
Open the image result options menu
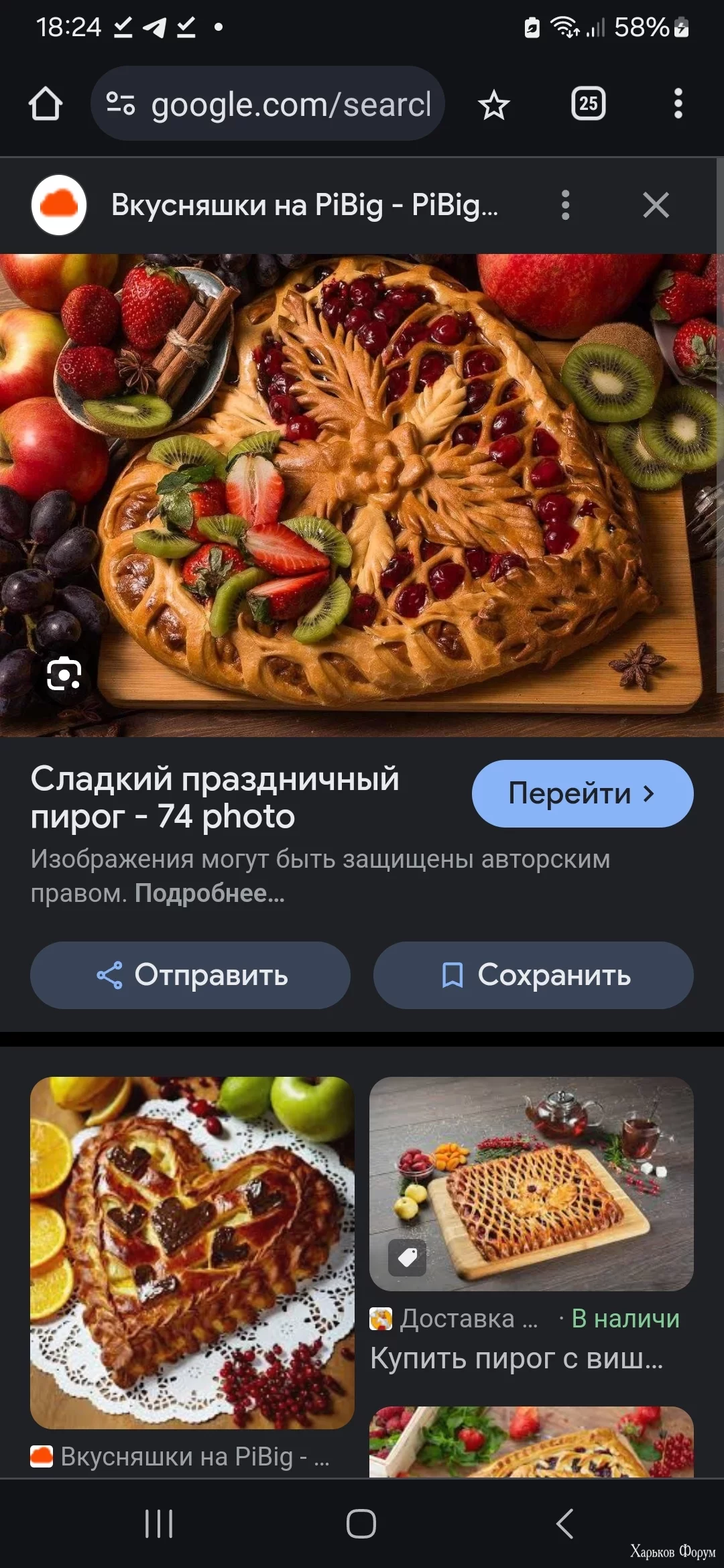click(566, 205)
